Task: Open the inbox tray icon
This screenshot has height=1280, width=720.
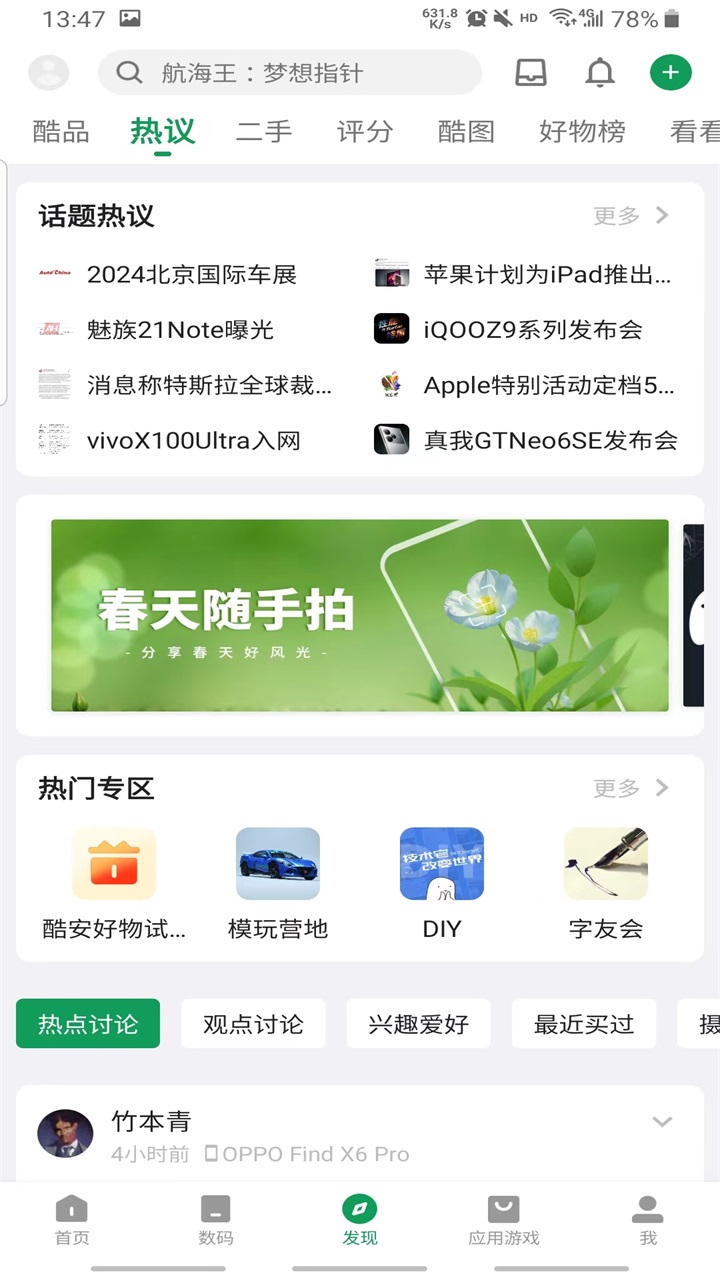Action: (x=531, y=72)
